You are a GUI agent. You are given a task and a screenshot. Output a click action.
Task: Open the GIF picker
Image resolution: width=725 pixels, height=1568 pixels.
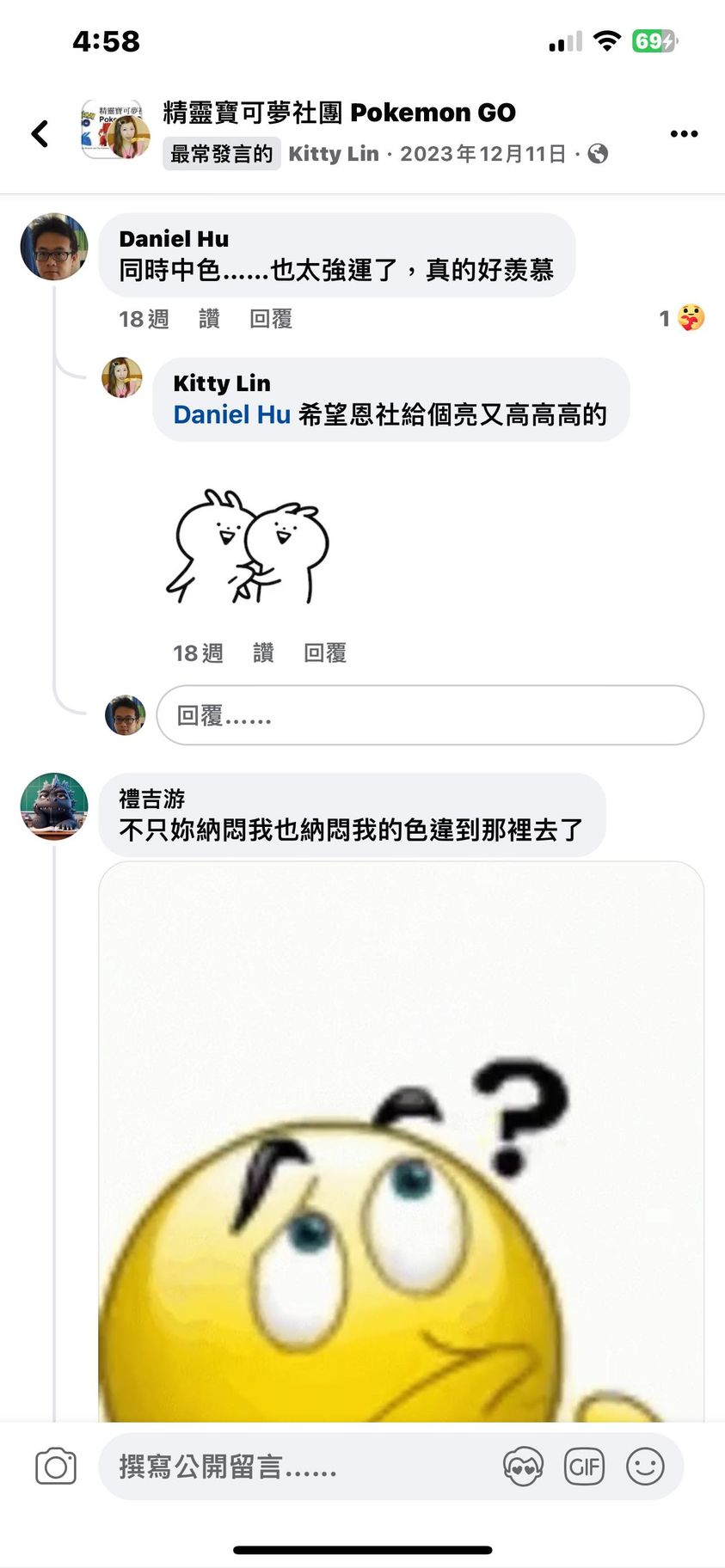click(584, 1467)
